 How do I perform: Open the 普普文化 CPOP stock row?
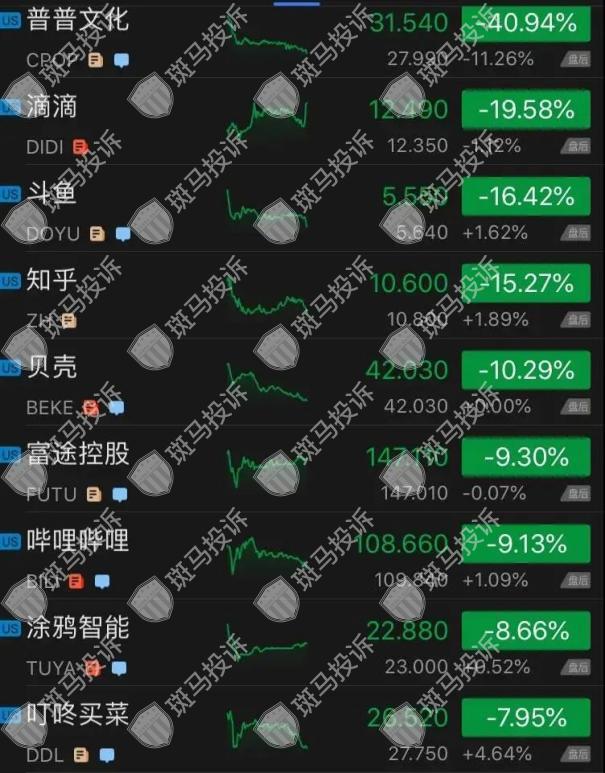point(80,20)
